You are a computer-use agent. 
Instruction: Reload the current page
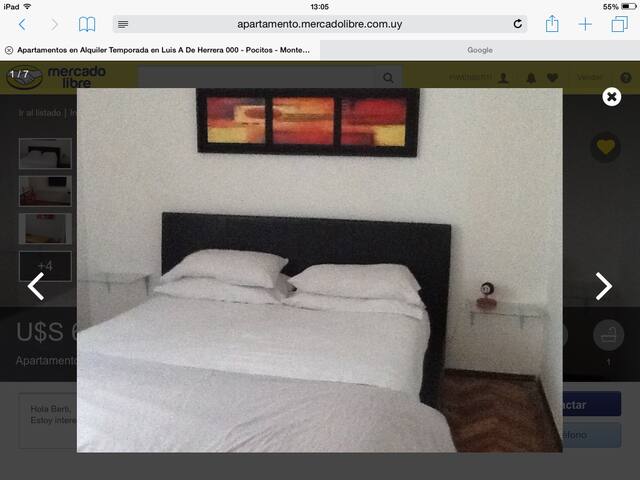(517, 24)
